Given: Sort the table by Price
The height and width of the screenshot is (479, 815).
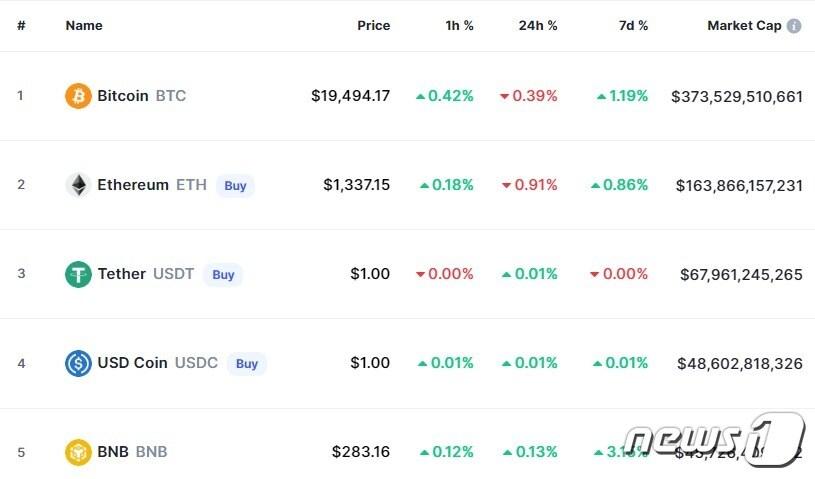Looking at the screenshot, I should [373, 25].
